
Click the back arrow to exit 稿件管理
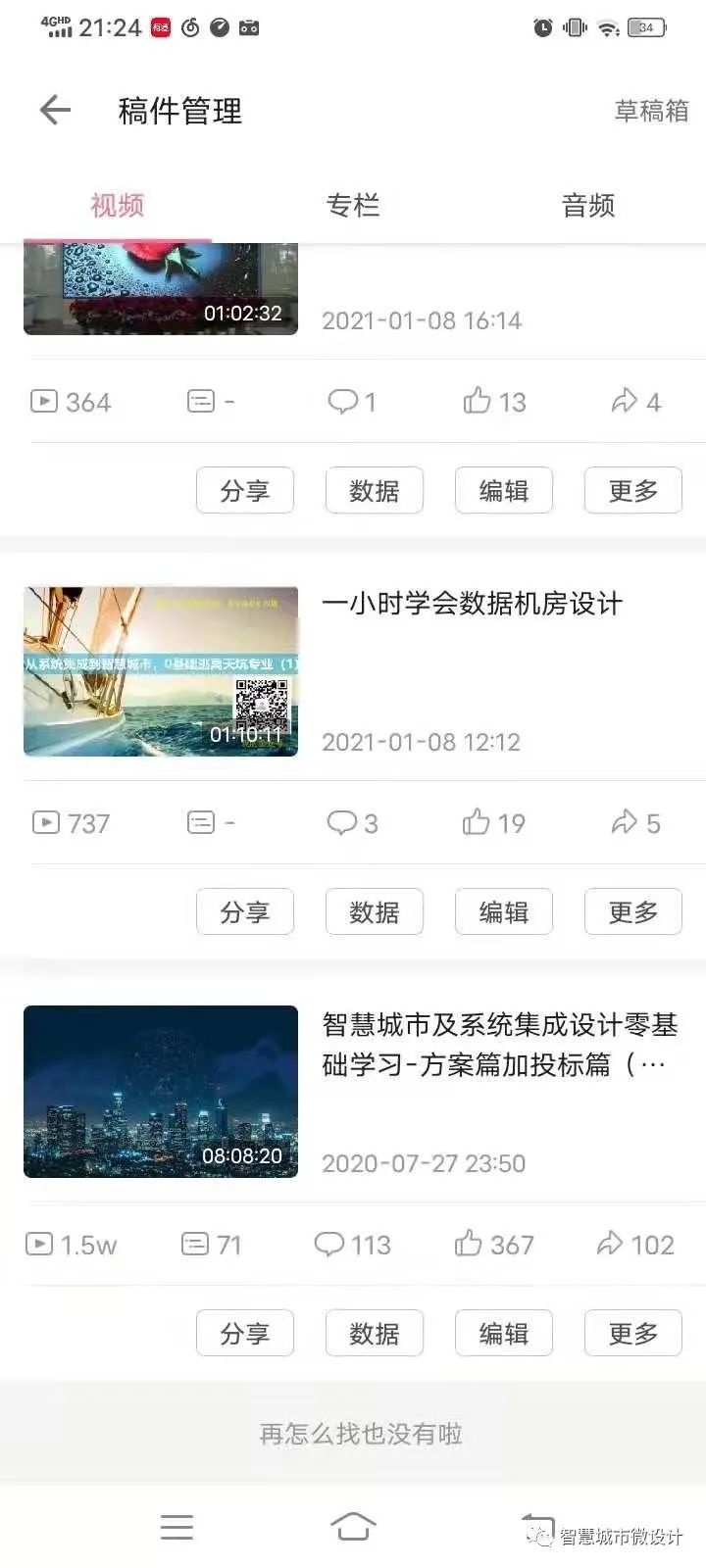point(54,110)
